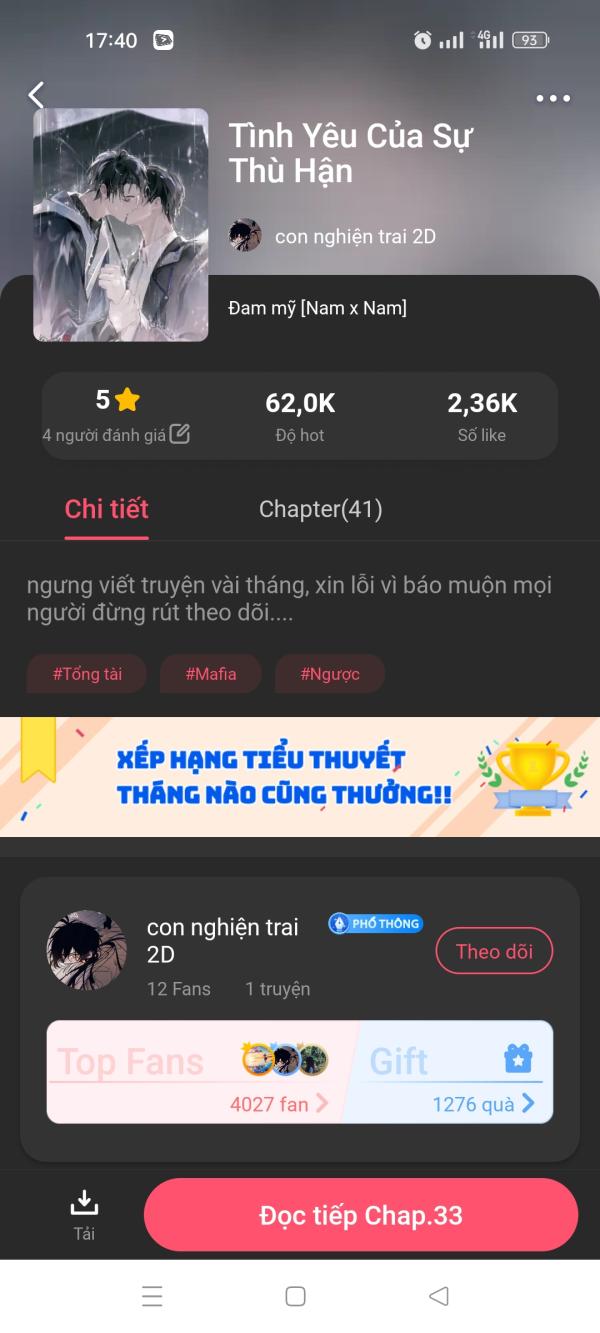Open the #Ngược tag
Image resolution: width=600 pixels, height=1333 pixels.
[x=330, y=674]
